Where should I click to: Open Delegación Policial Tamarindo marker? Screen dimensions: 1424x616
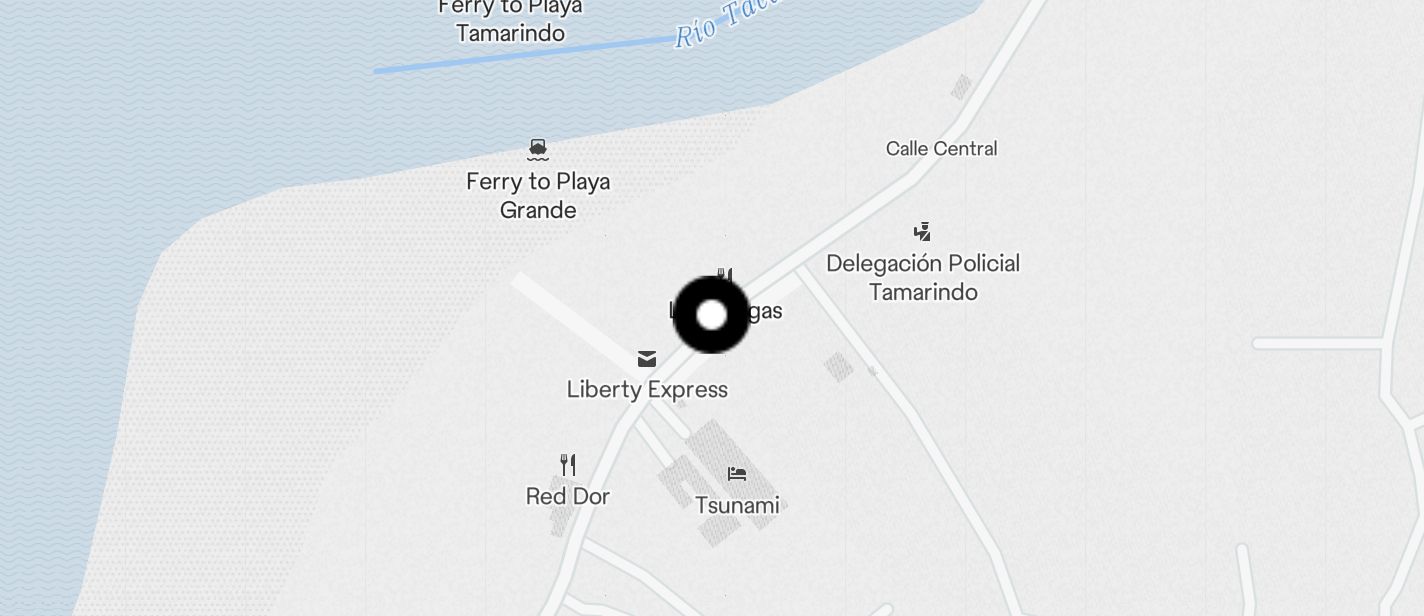[x=922, y=233]
